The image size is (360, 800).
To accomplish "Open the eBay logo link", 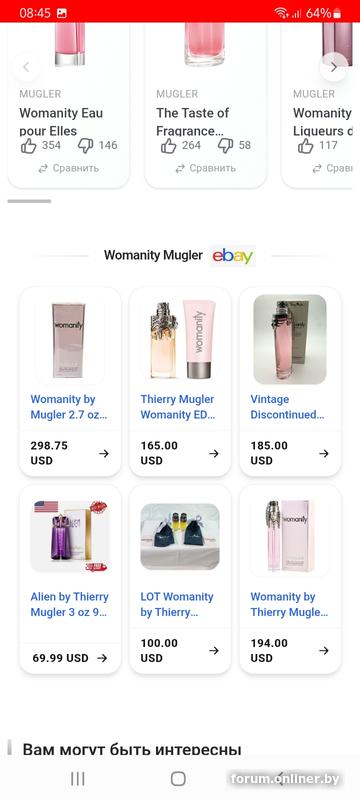I will 233,256.
